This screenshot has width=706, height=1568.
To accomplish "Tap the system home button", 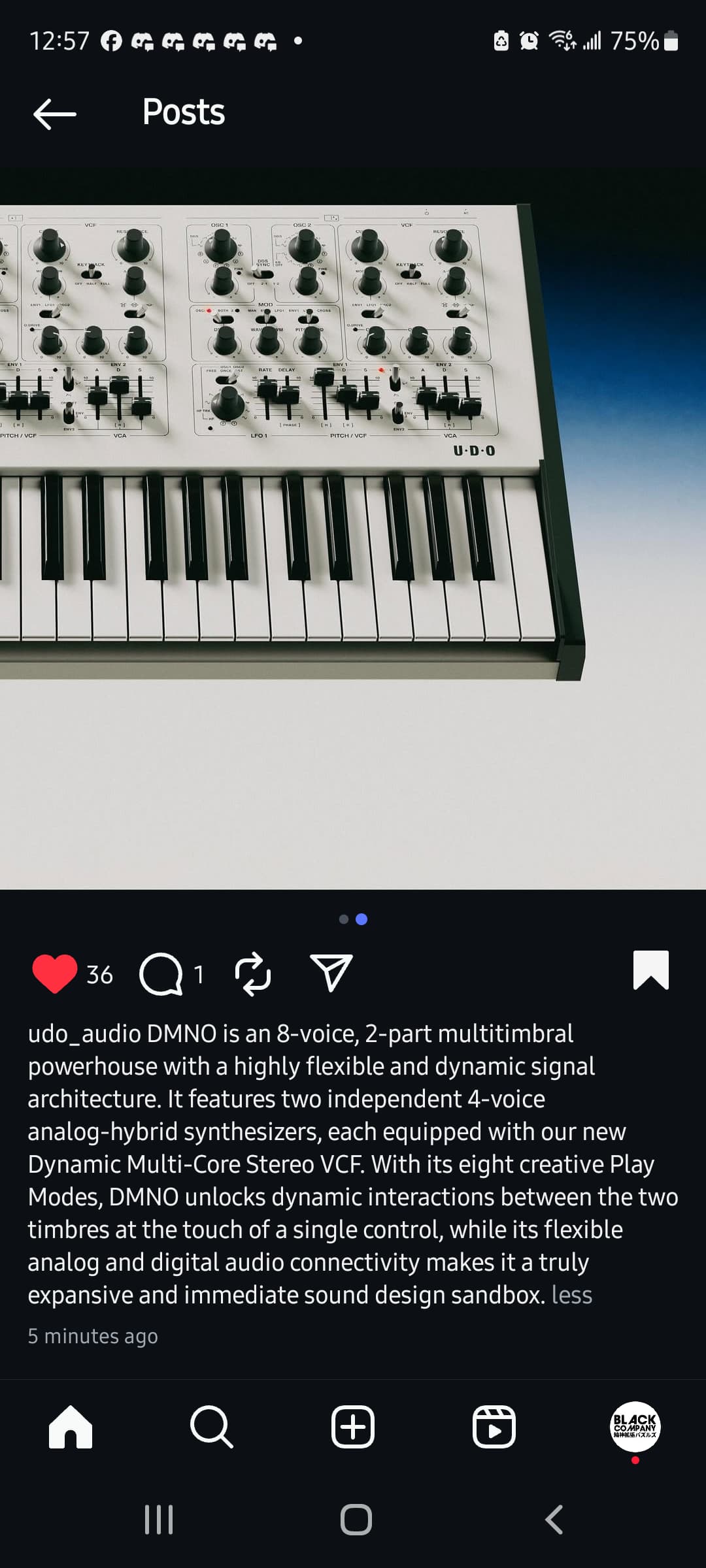I will pyautogui.click(x=356, y=1520).
